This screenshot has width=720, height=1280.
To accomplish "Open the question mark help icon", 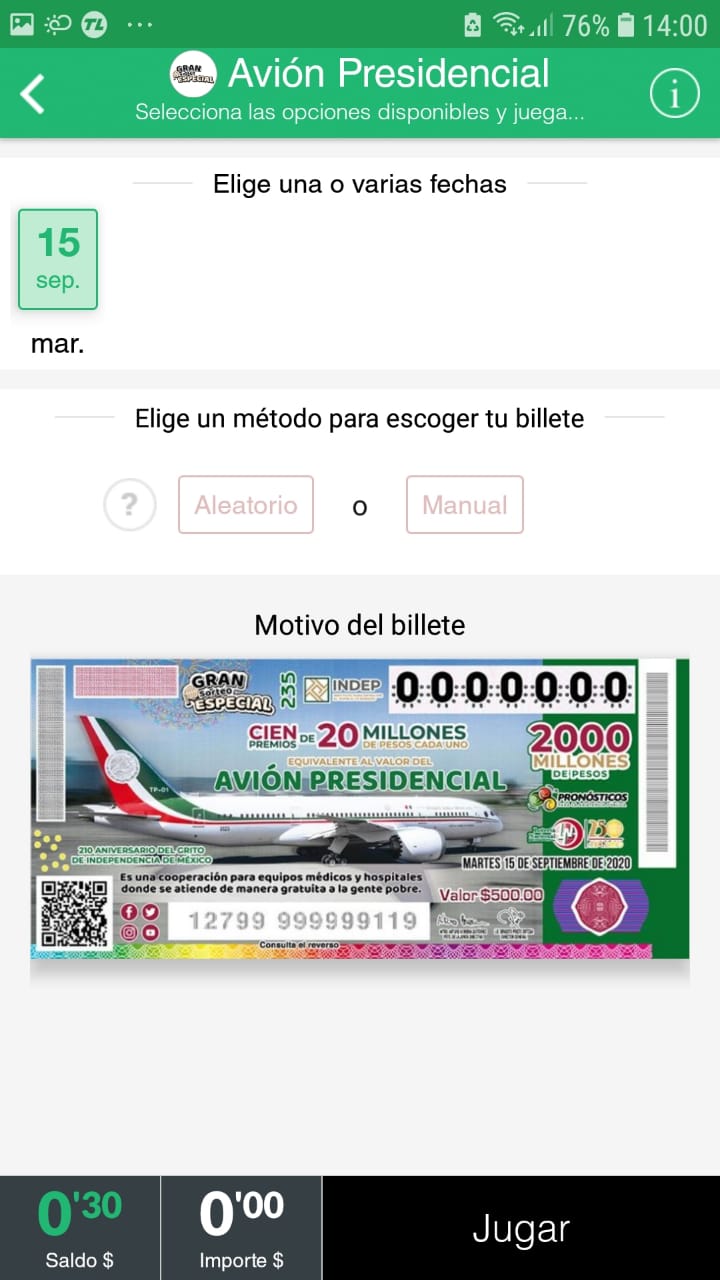I will point(130,505).
